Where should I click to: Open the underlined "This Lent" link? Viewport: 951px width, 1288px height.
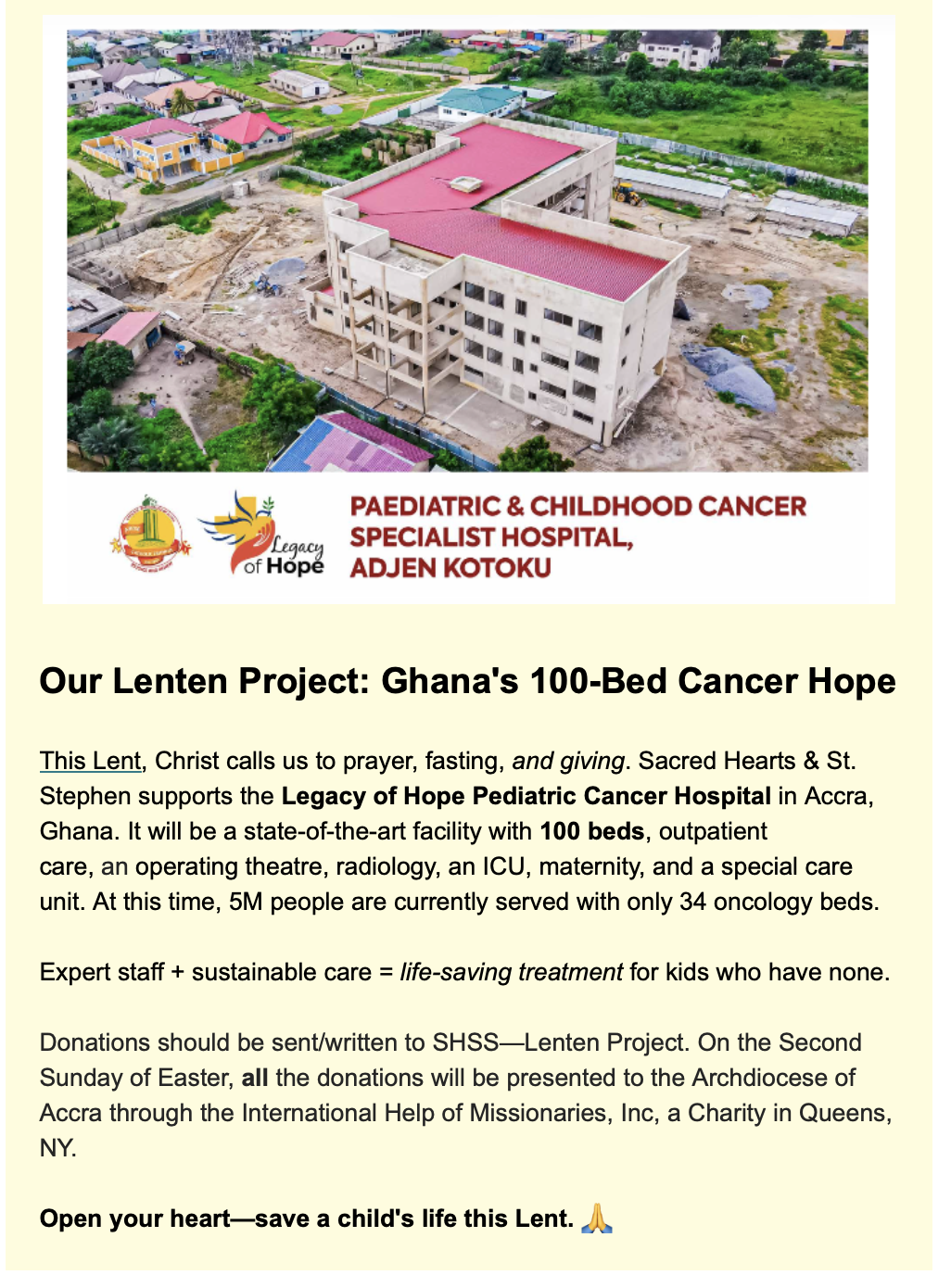coord(90,761)
